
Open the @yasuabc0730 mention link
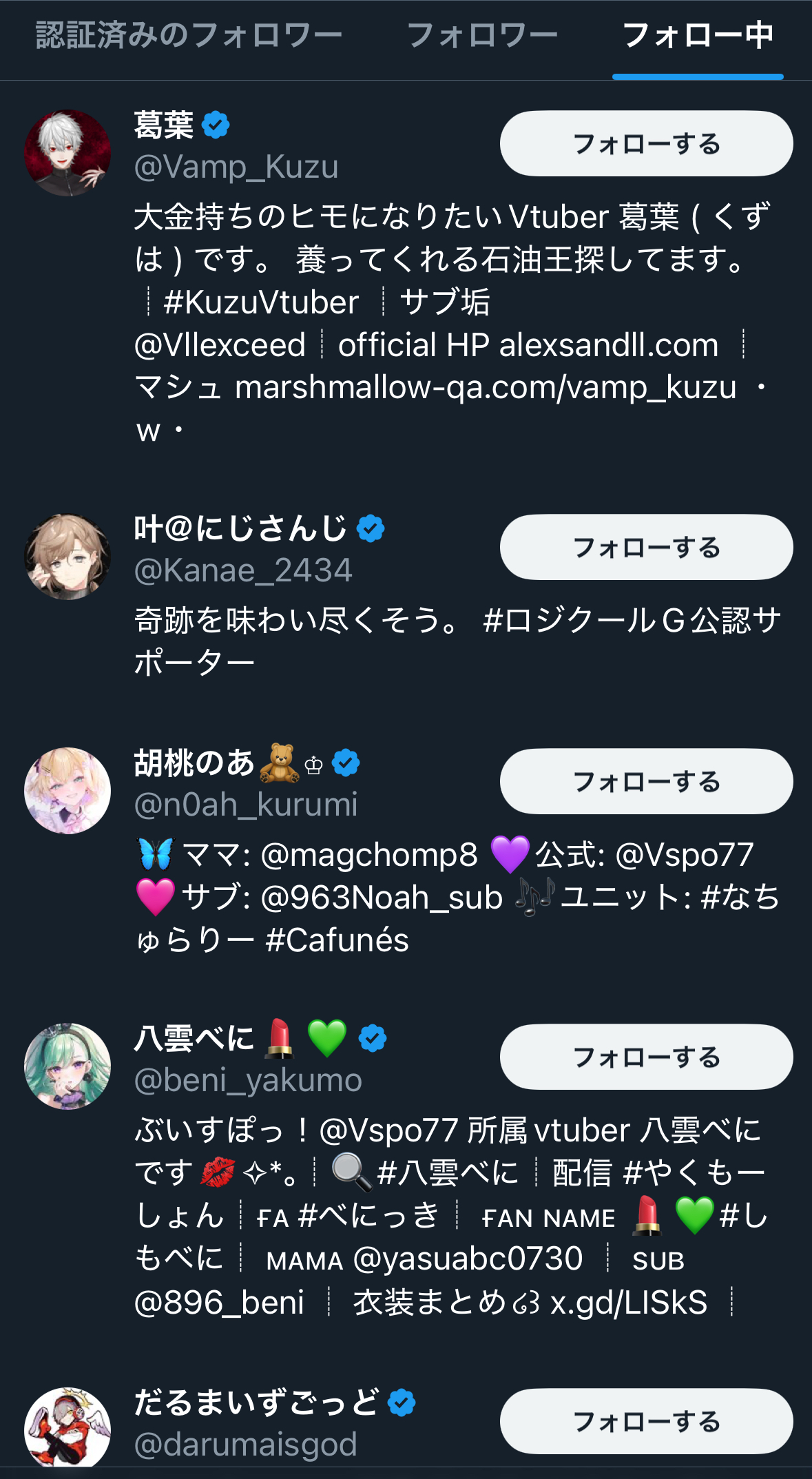pyautogui.click(x=468, y=1259)
